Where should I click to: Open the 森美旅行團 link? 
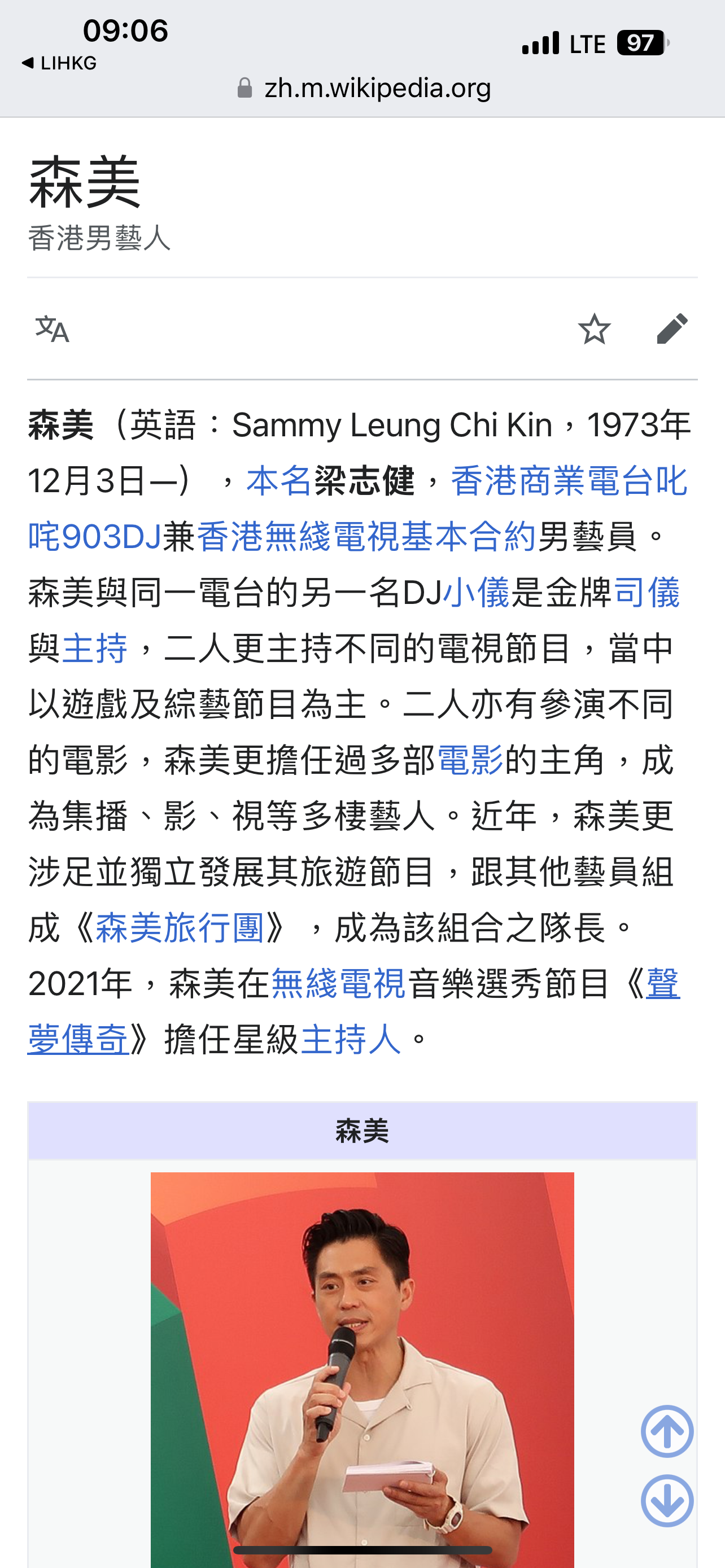(180, 928)
